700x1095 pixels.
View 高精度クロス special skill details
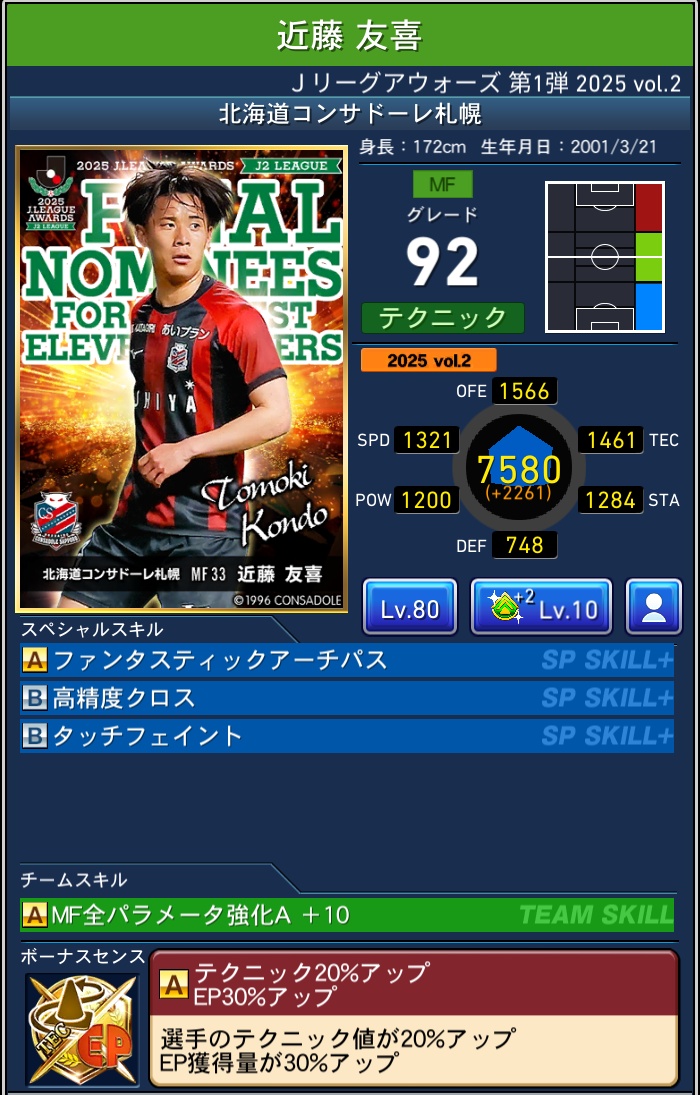coord(346,698)
